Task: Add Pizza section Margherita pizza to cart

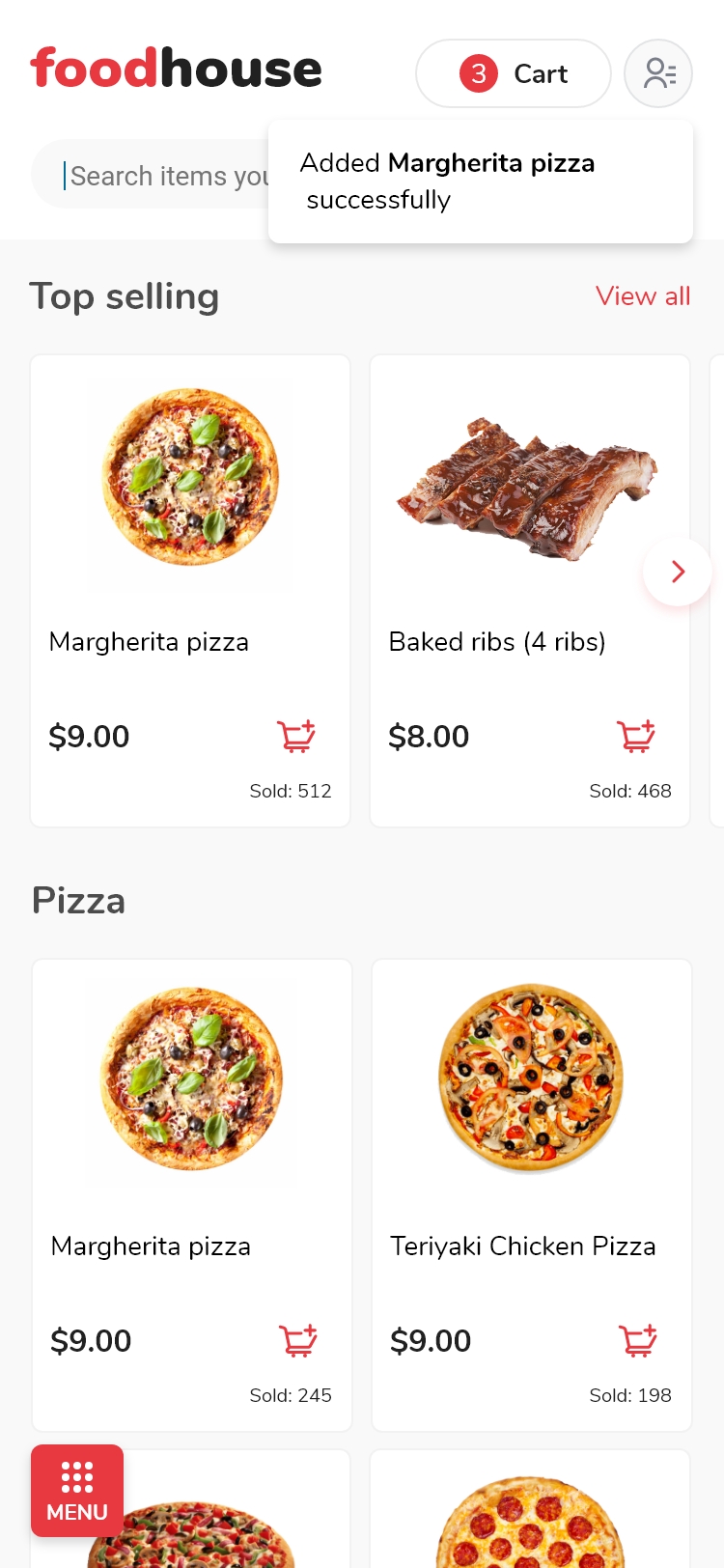Action: point(298,1340)
